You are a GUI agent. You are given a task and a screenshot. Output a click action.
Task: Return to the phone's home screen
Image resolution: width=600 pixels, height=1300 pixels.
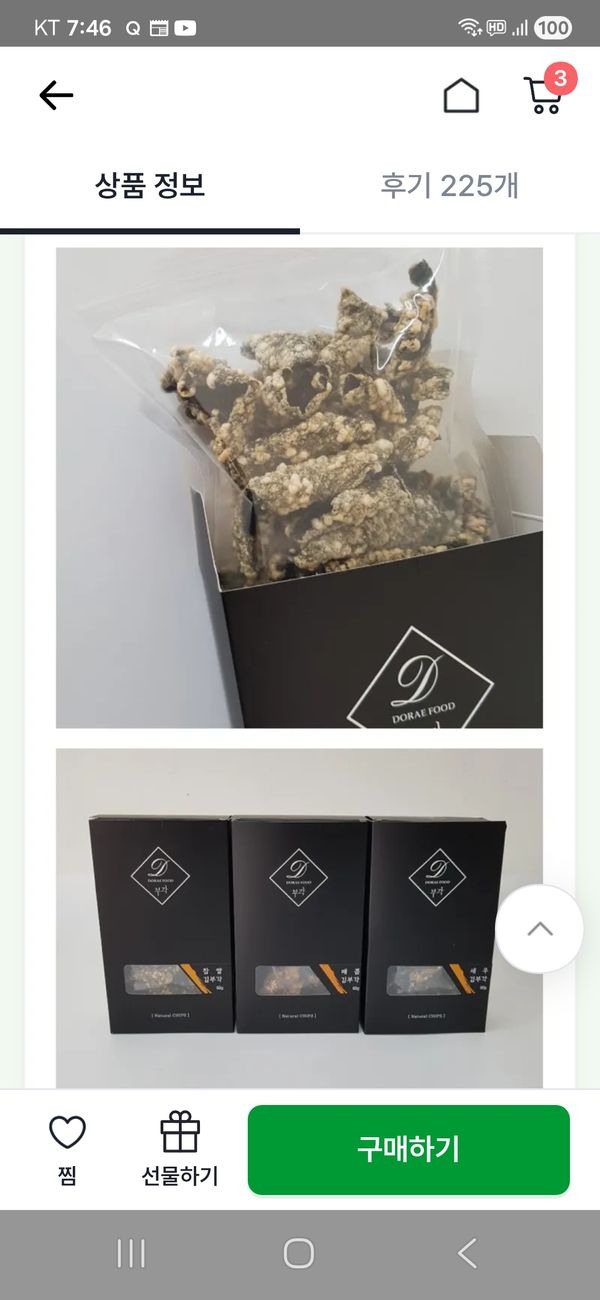point(299,1253)
